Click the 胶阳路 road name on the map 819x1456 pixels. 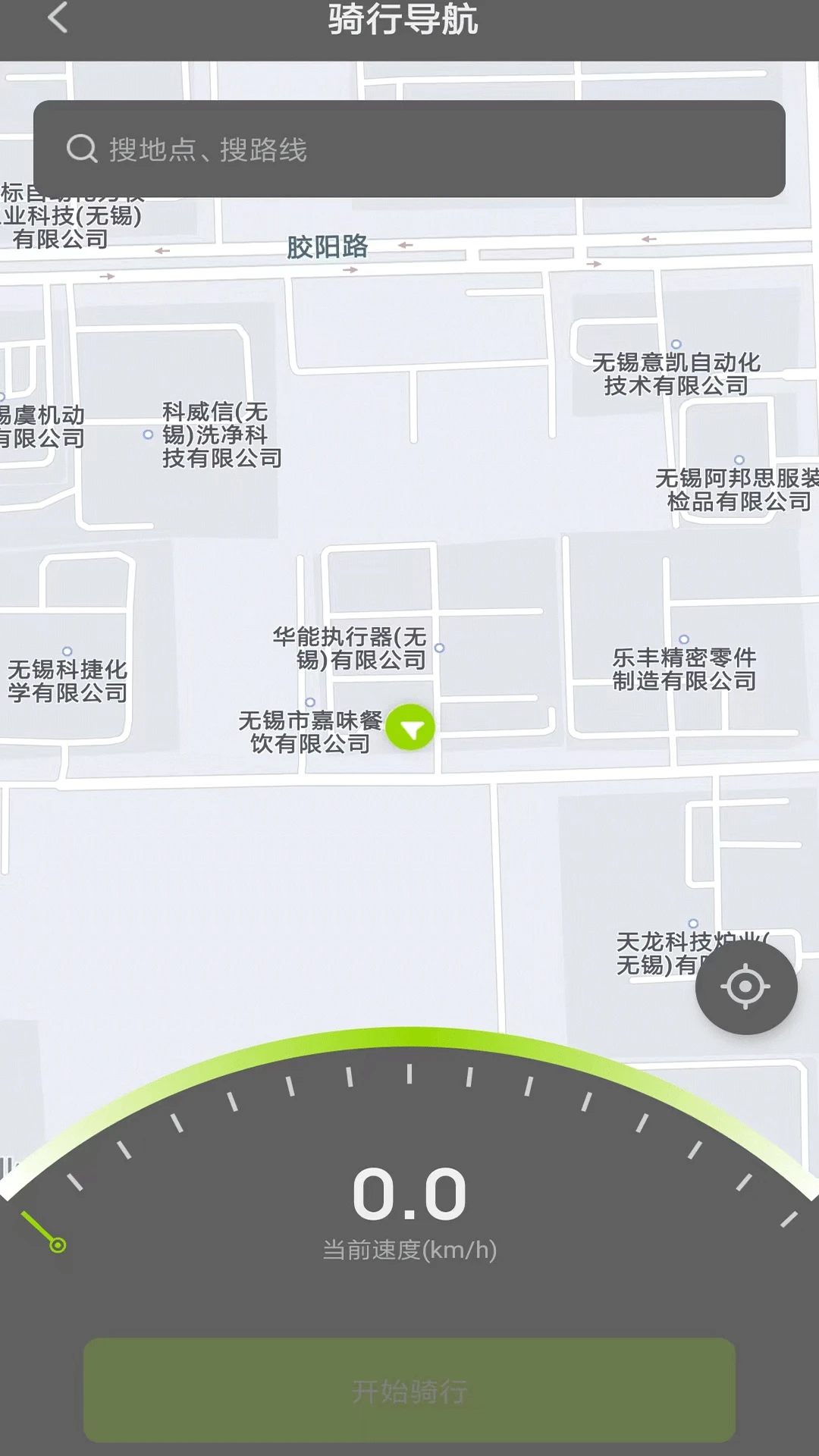(x=329, y=247)
